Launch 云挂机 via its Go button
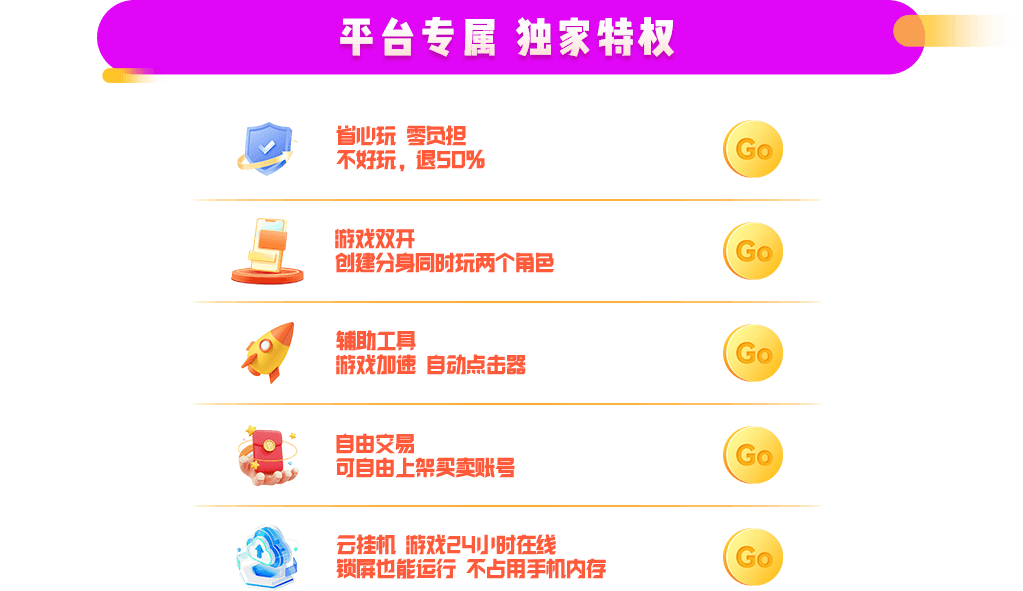 (753, 557)
